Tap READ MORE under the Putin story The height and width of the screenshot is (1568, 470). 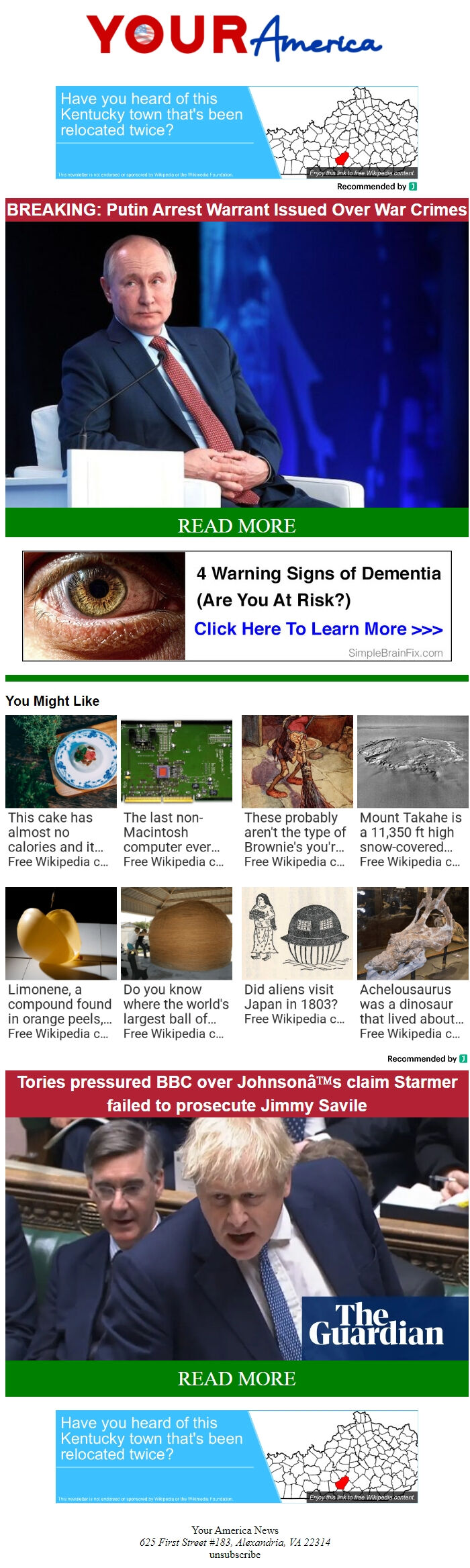236,525
